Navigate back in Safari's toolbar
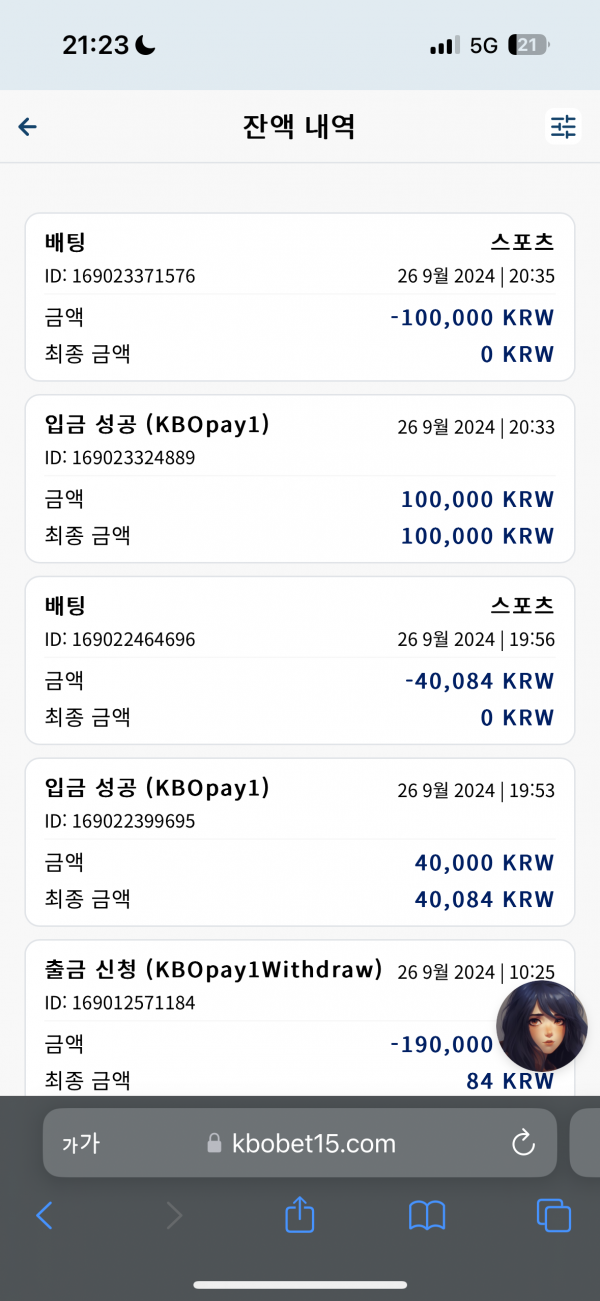This screenshot has height=1301, width=600. pos(44,1215)
